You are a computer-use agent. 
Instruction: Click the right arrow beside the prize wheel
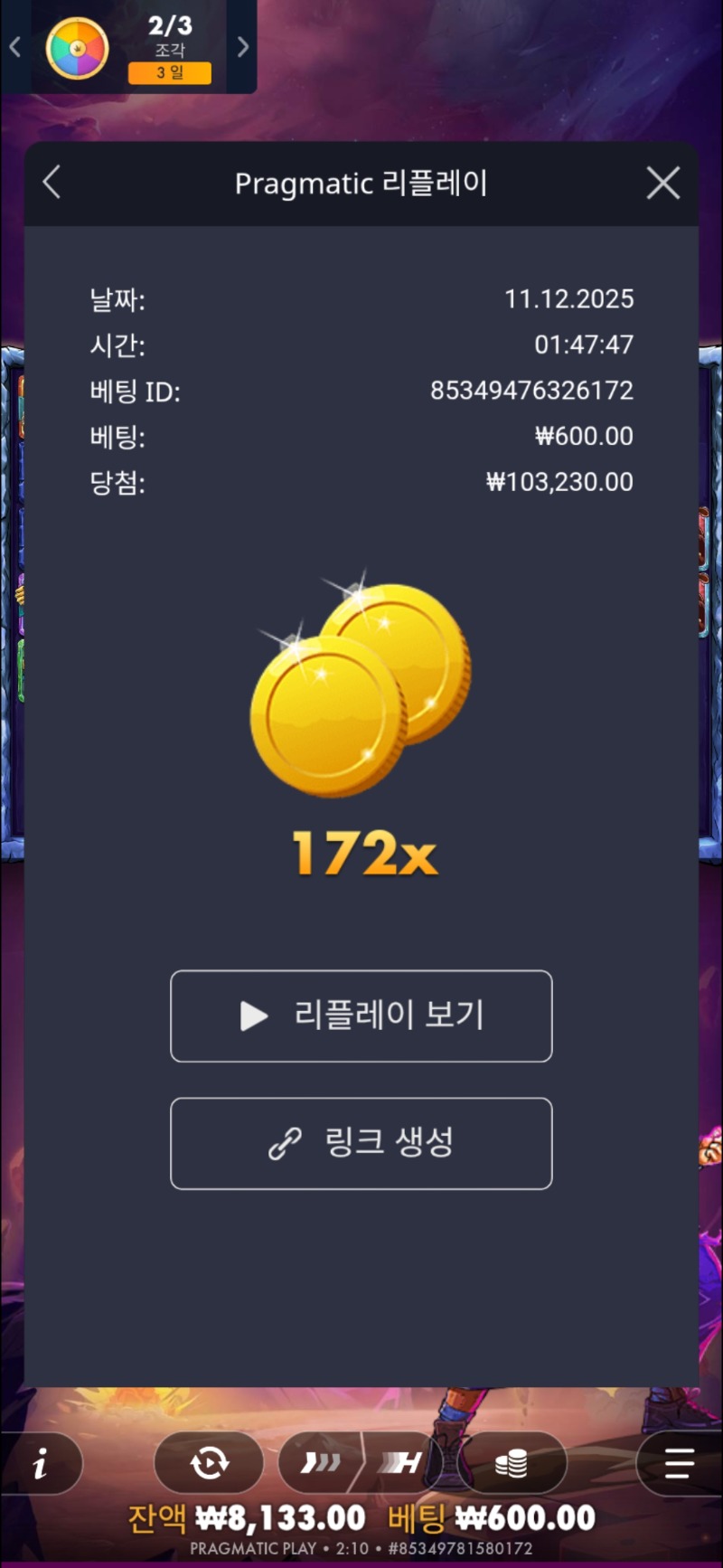[240, 47]
